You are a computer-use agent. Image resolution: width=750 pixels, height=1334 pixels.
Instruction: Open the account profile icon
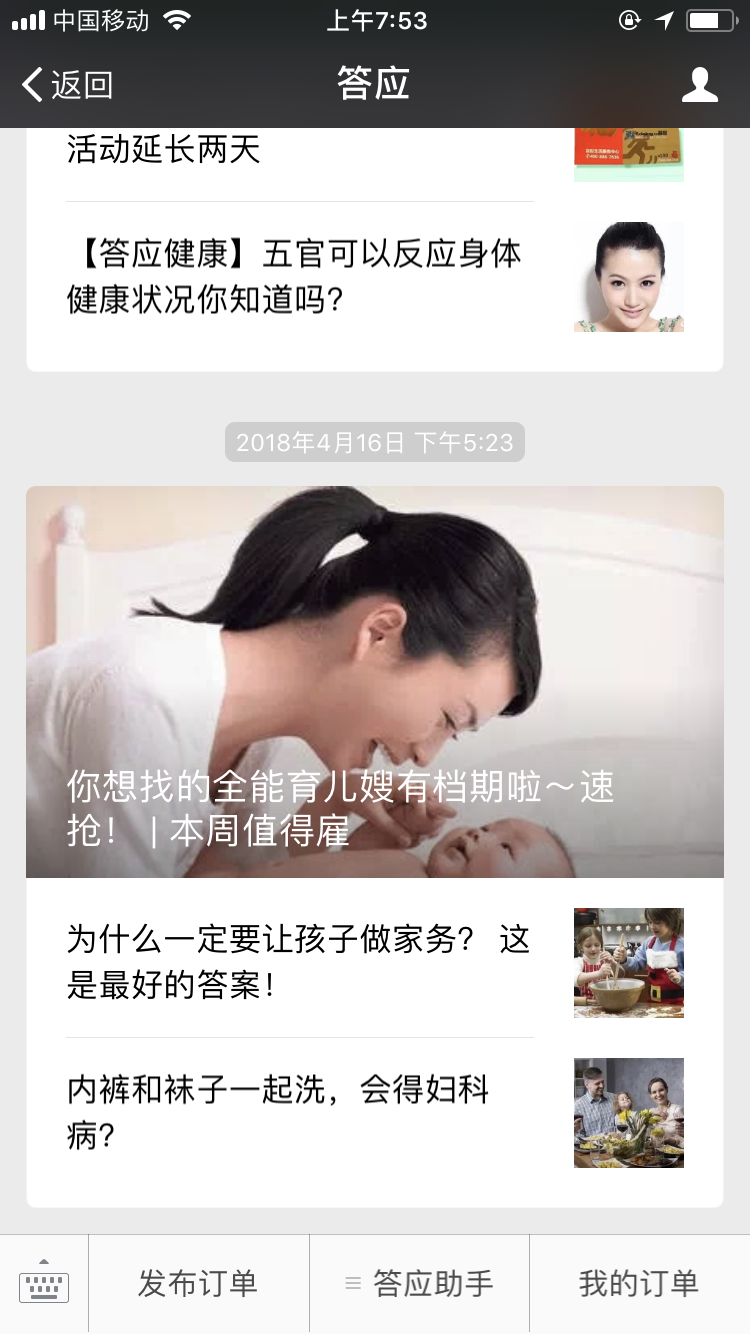699,85
